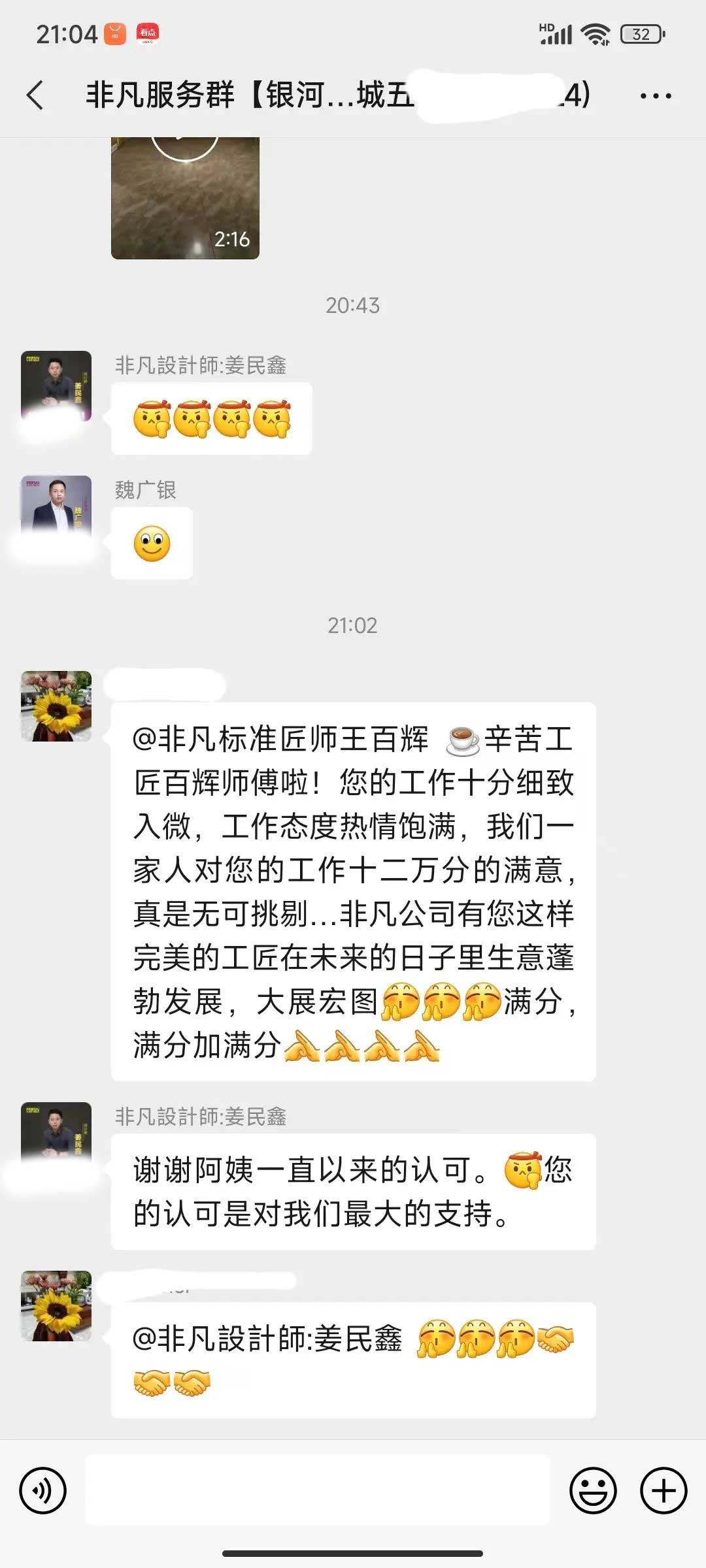
Task: Tap the message text input box
Action: point(318,1491)
